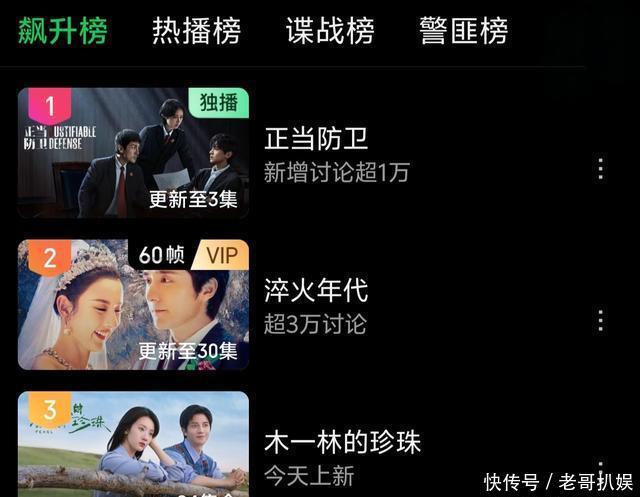640x497 pixels.
Task: Open the more options for 正当防卫
Action: point(600,169)
